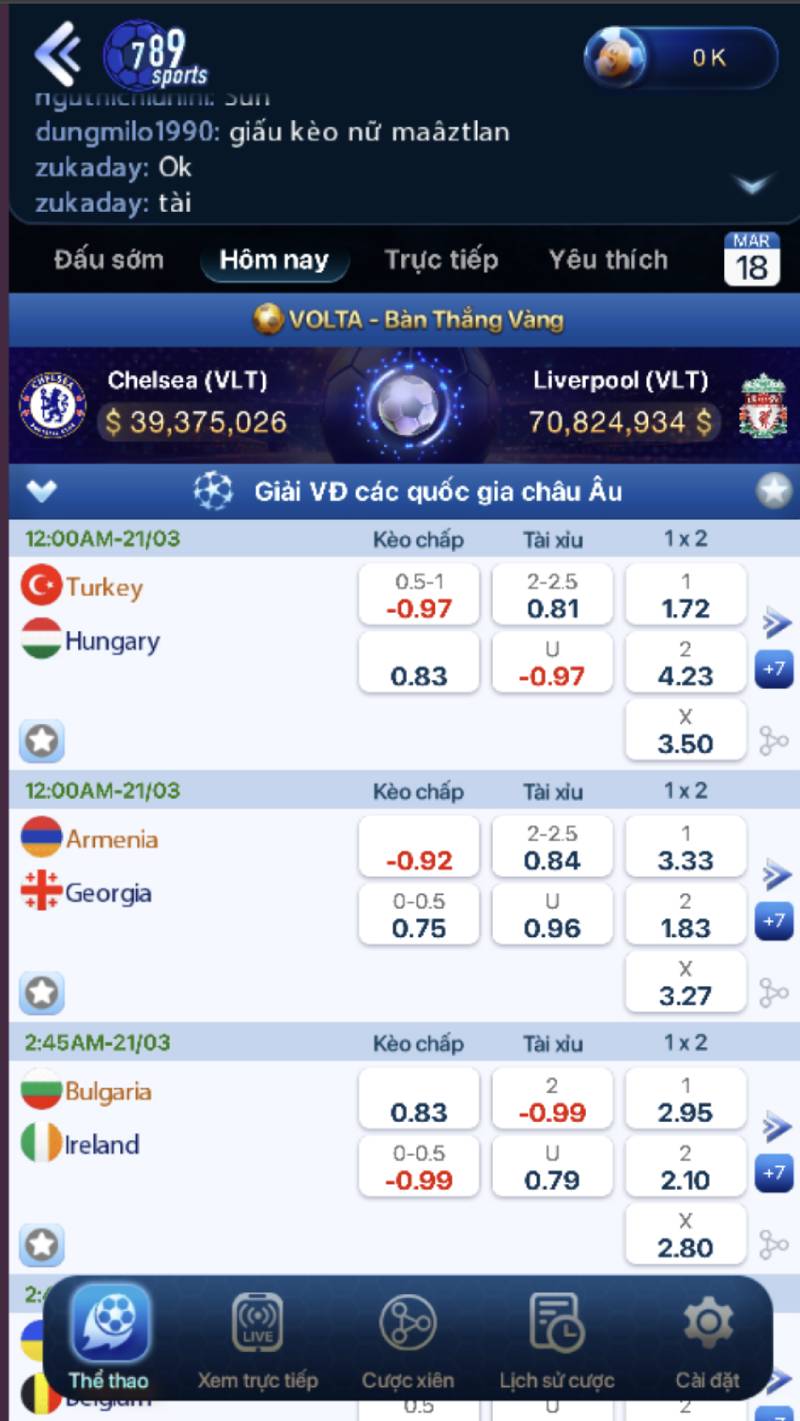This screenshot has height=1421, width=800.
Task: Go back using the double-arrow icon
Action: click(x=57, y=54)
